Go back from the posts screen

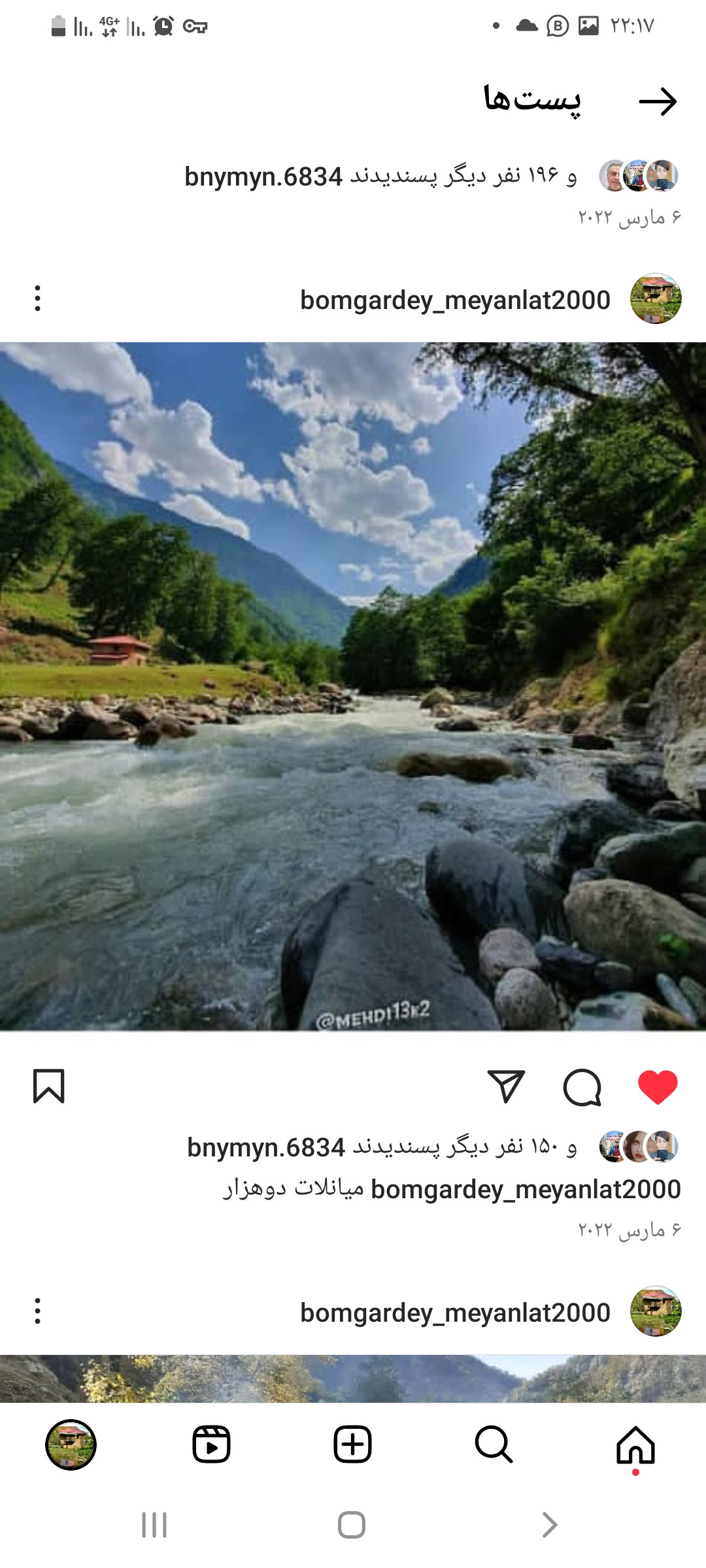(658, 101)
